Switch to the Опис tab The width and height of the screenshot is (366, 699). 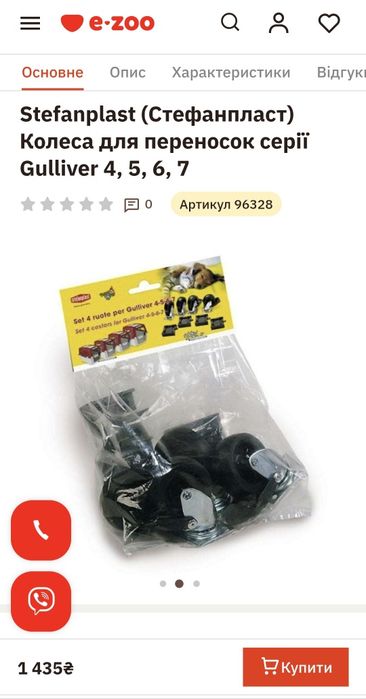[x=127, y=73]
